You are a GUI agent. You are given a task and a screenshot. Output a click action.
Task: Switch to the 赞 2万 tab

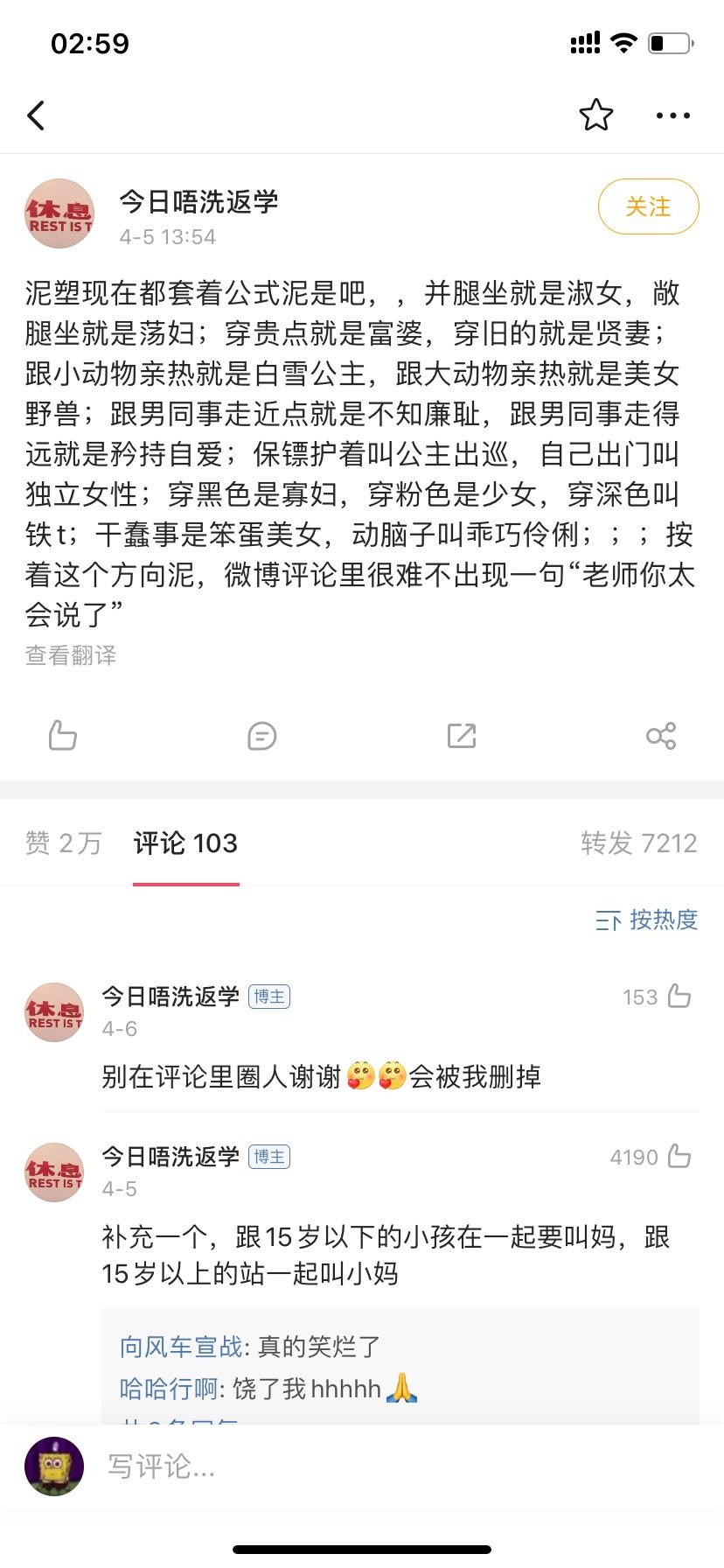tap(64, 843)
